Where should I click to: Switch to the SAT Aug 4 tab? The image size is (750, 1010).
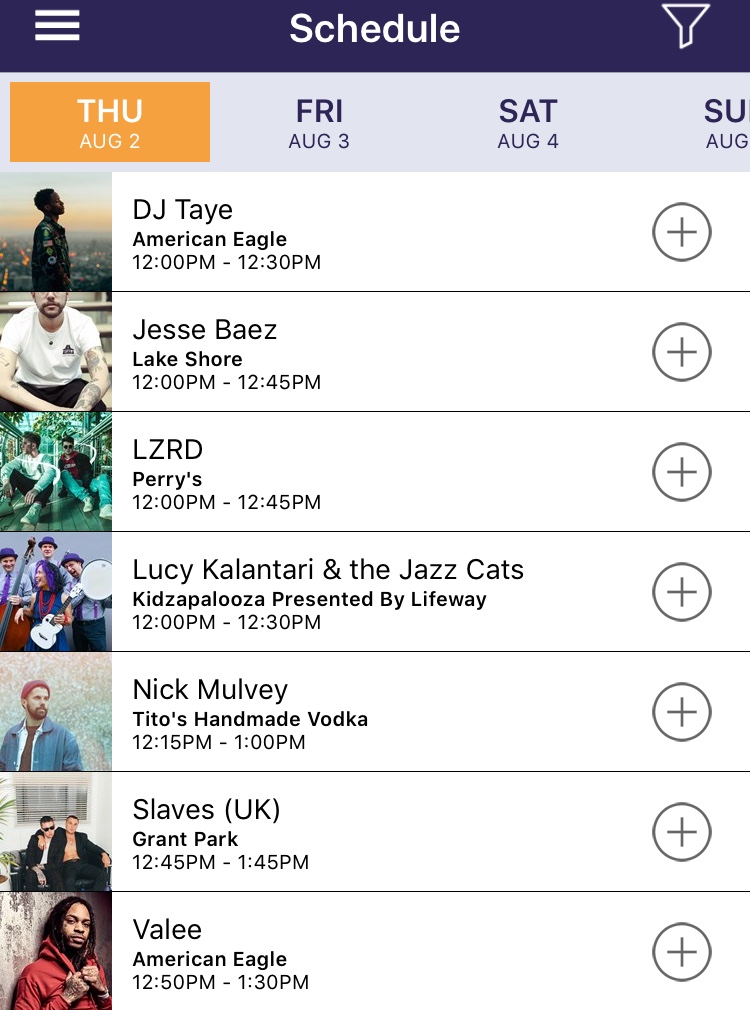(x=527, y=122)
